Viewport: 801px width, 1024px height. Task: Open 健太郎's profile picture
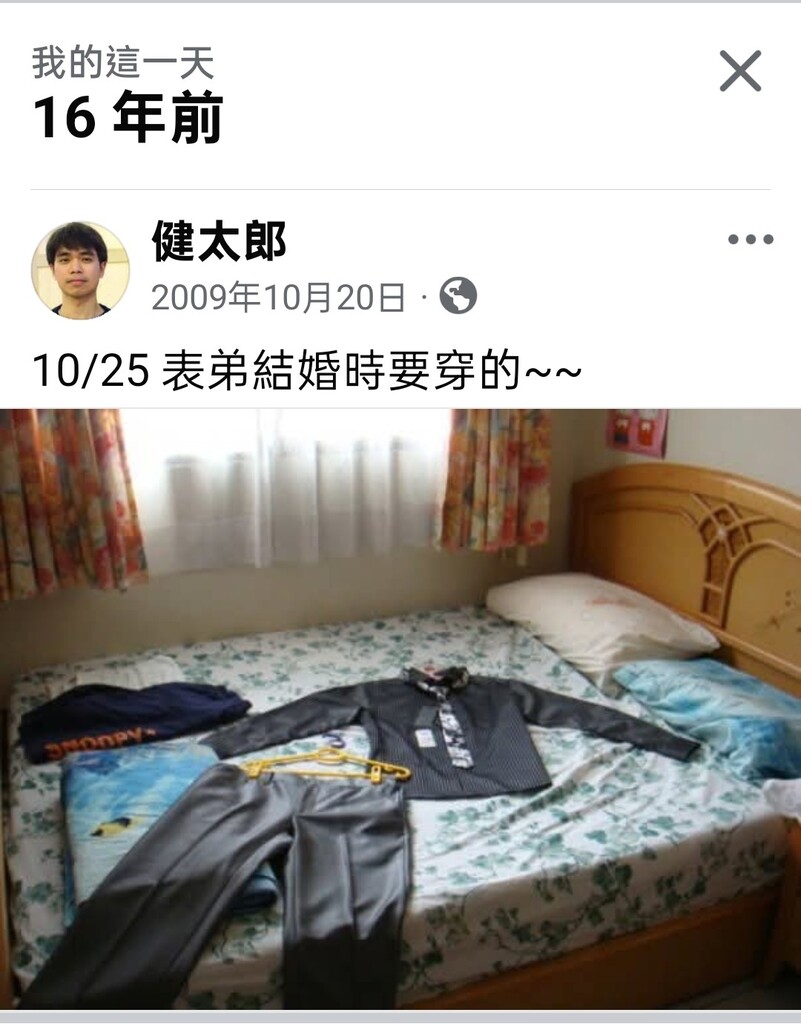click(x=80, y=270)
